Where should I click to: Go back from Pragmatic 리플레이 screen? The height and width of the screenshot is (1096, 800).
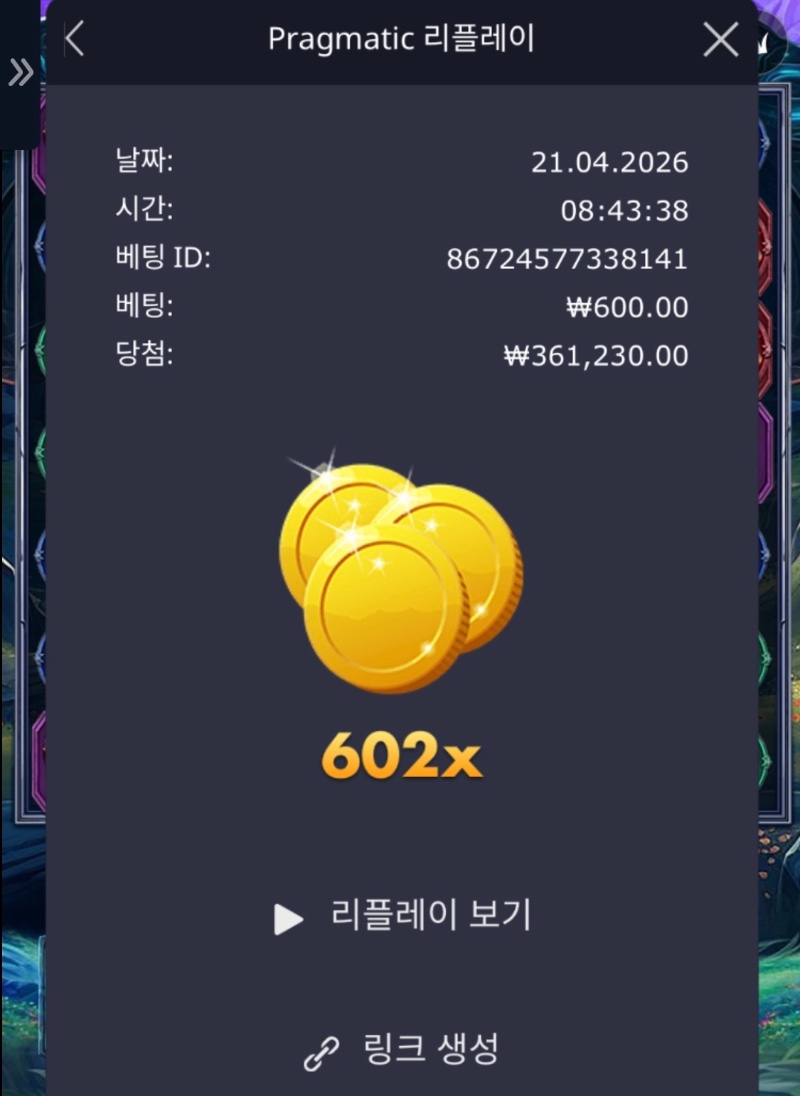(75, 40)
